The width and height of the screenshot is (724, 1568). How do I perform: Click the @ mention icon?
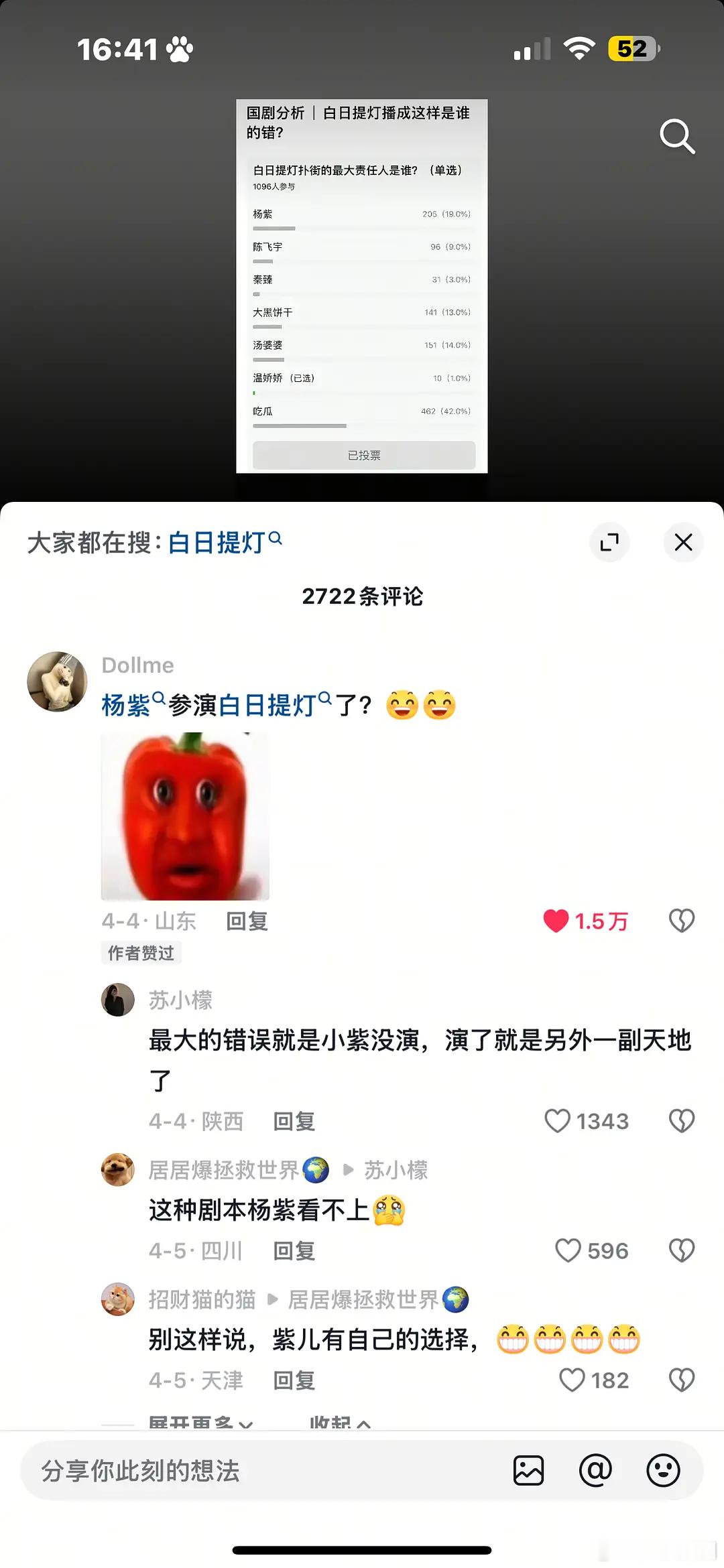(x=595, y=1470)
